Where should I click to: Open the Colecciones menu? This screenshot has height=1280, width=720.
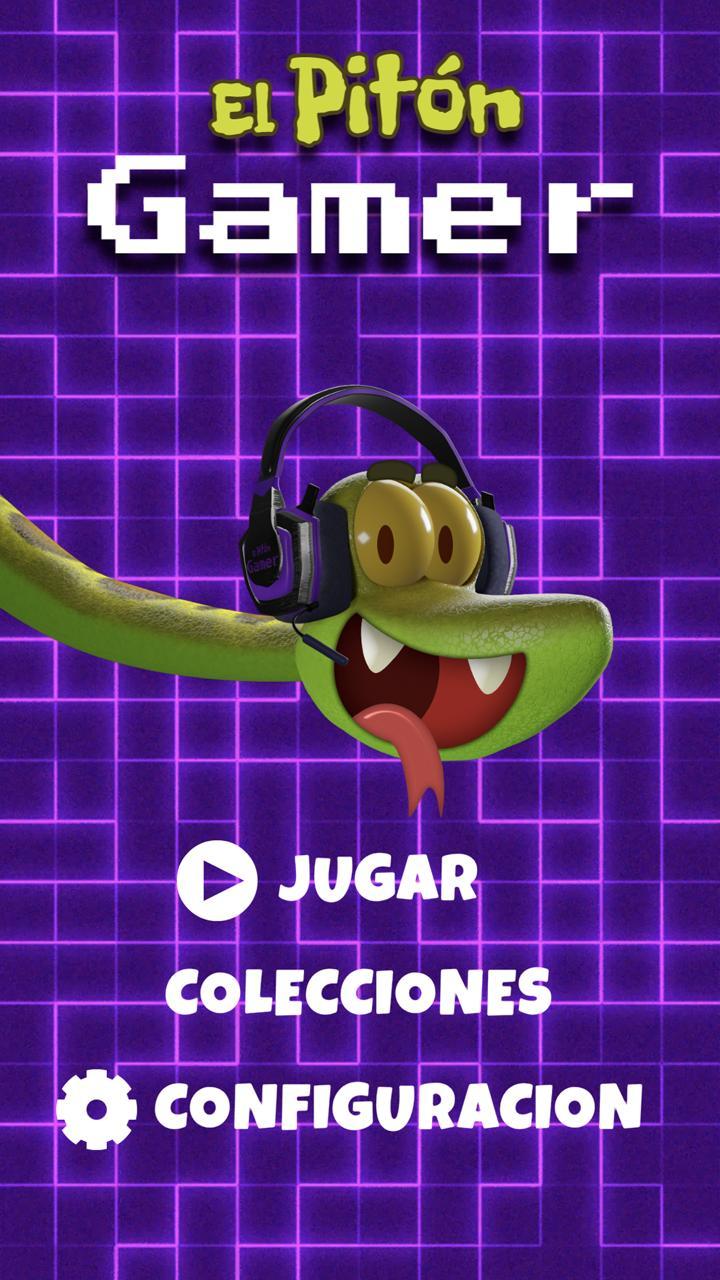click(x=358, y=990)
